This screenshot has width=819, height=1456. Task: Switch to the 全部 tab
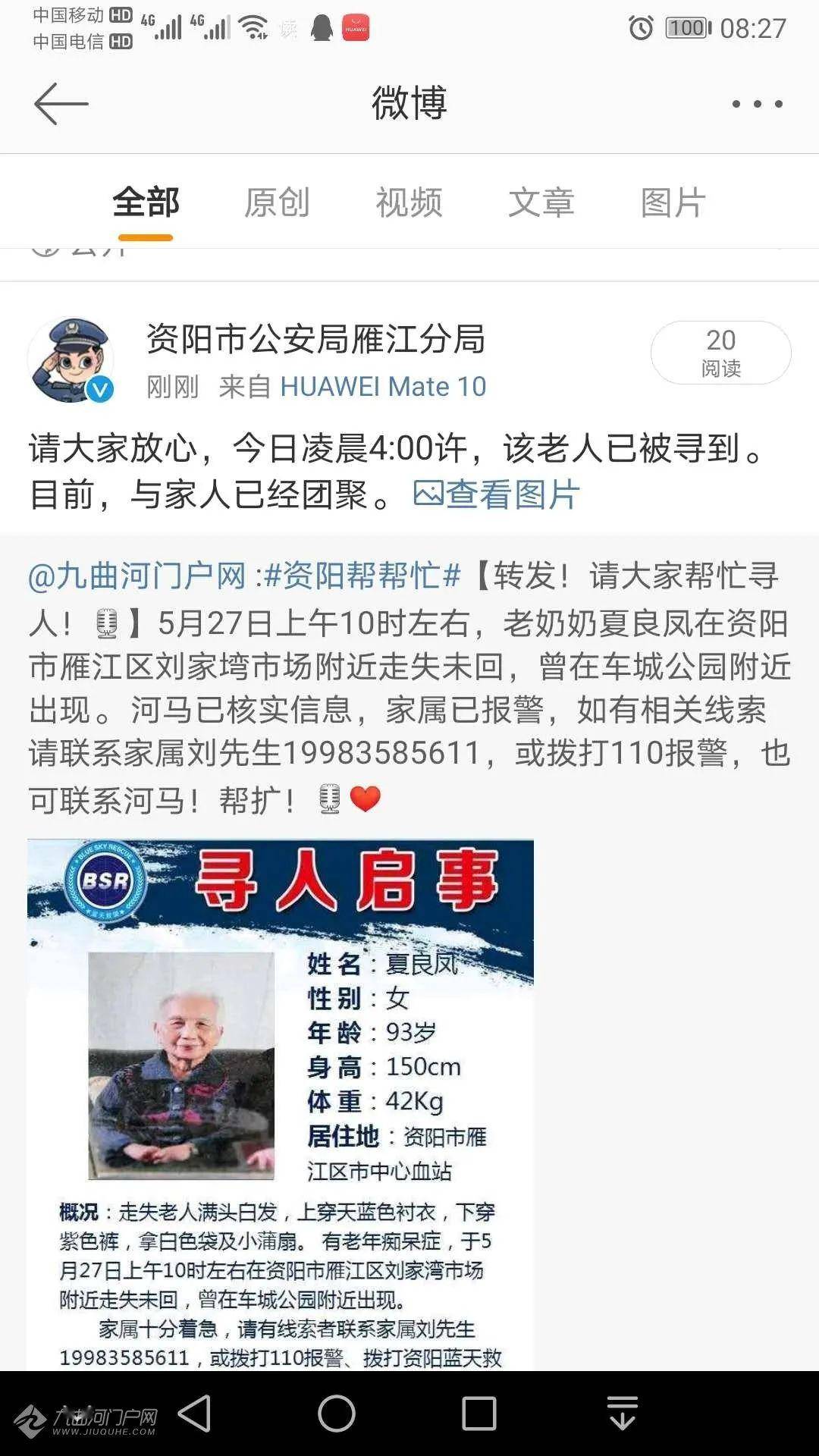146,203
